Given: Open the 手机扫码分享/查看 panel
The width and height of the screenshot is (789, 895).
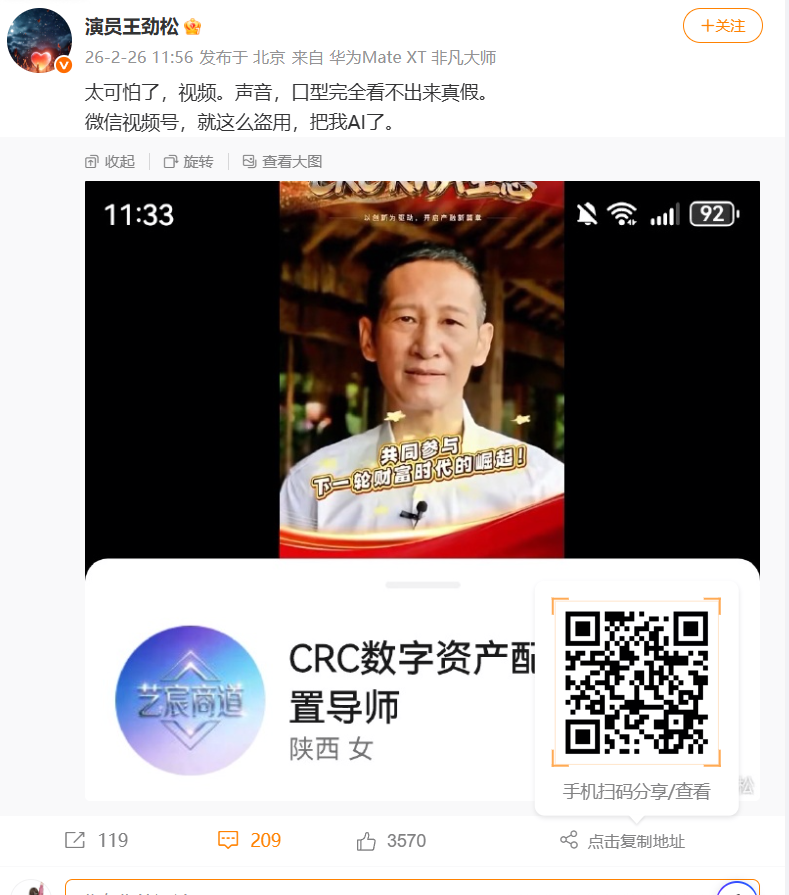Looking at the screenshot, I should pyautogui.click(x=637, y=790).
